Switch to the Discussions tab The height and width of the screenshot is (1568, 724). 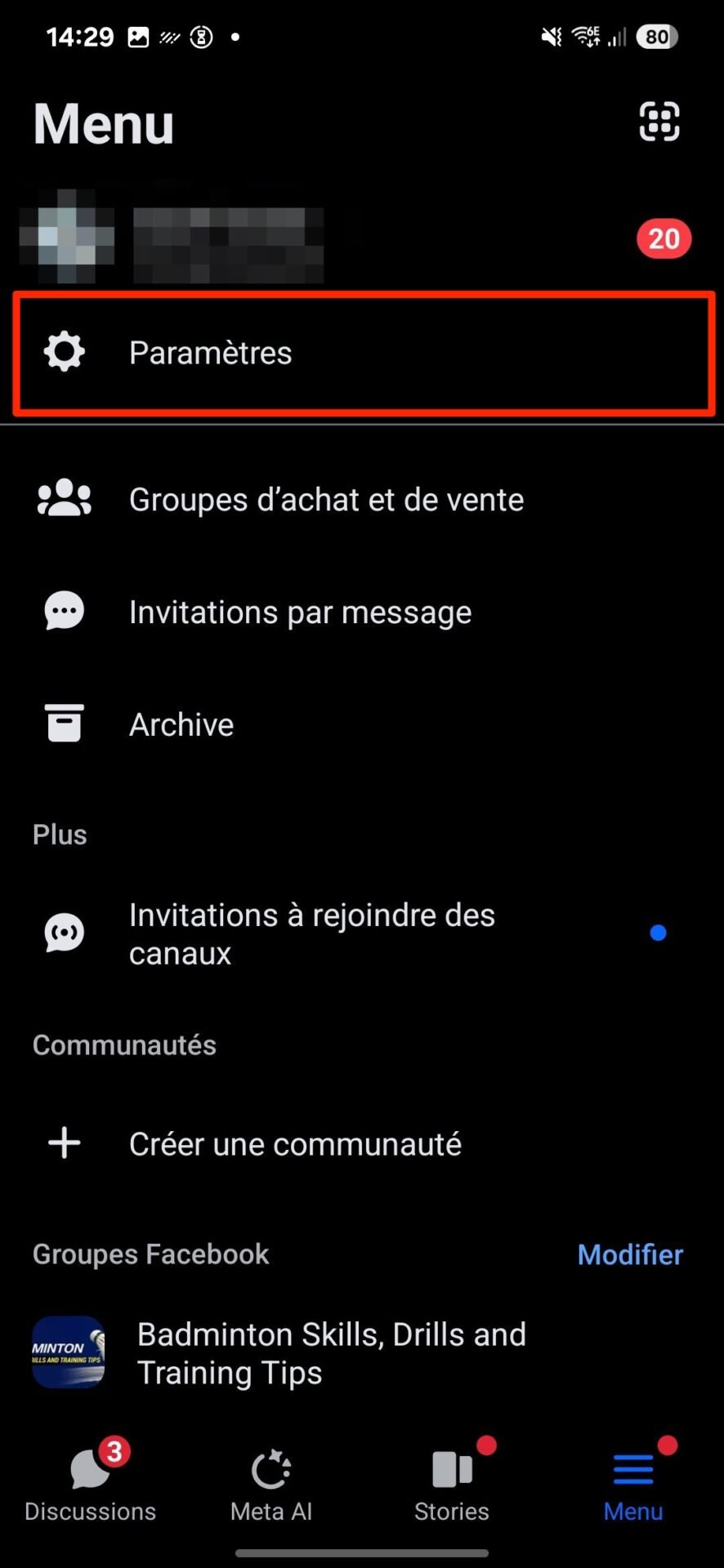coord(90,1482)
